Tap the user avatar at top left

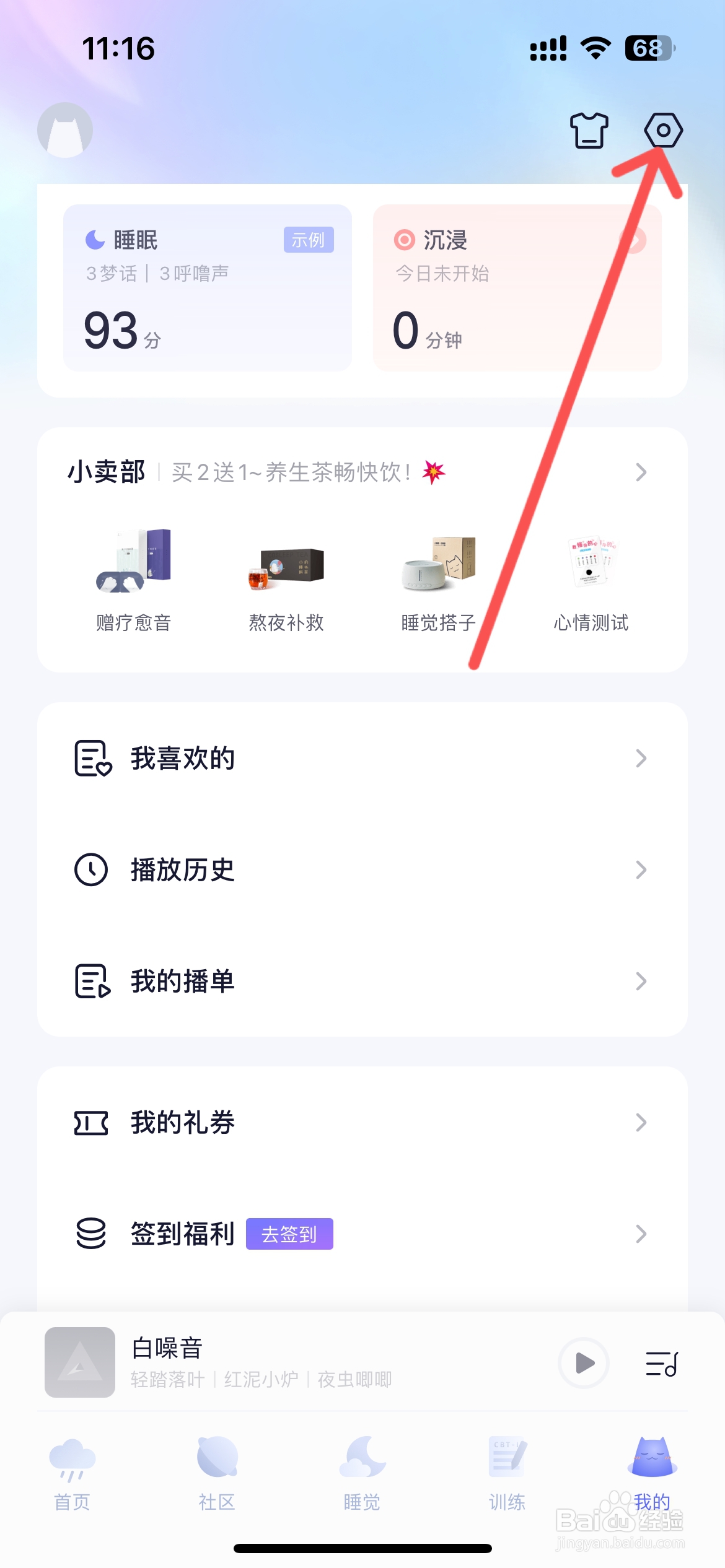[x=65, y=130]
